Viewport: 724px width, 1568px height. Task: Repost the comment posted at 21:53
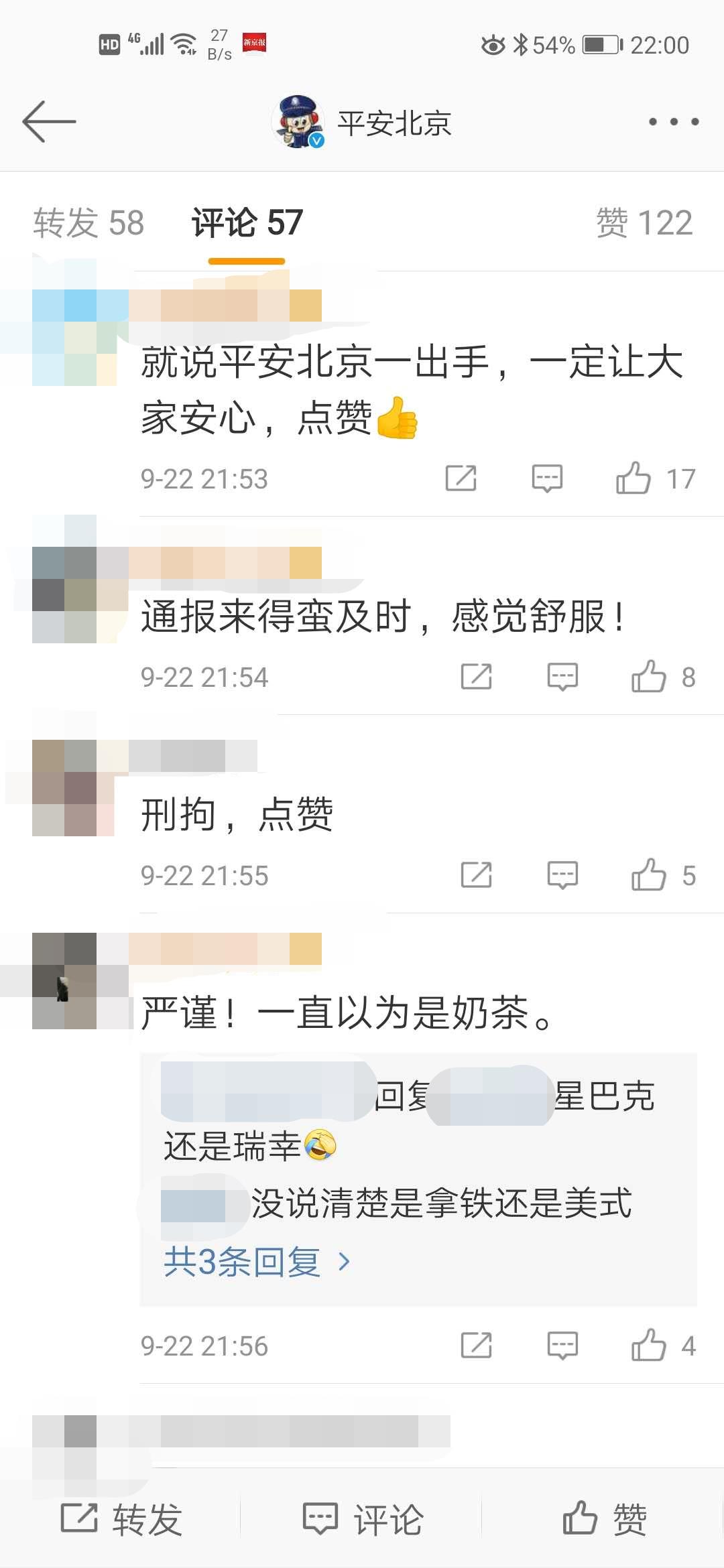click(461, 478)
